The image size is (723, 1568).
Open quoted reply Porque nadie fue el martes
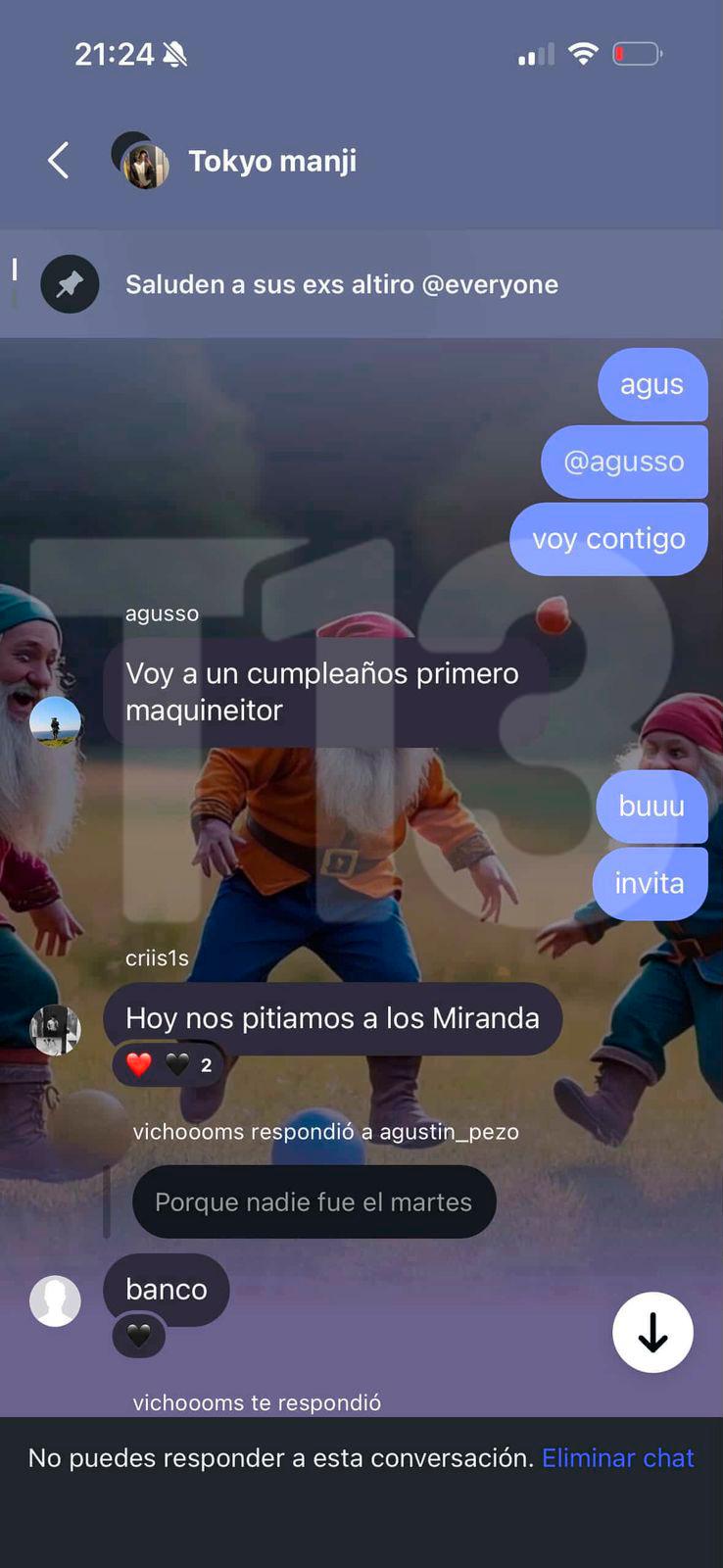point(313,1201)
